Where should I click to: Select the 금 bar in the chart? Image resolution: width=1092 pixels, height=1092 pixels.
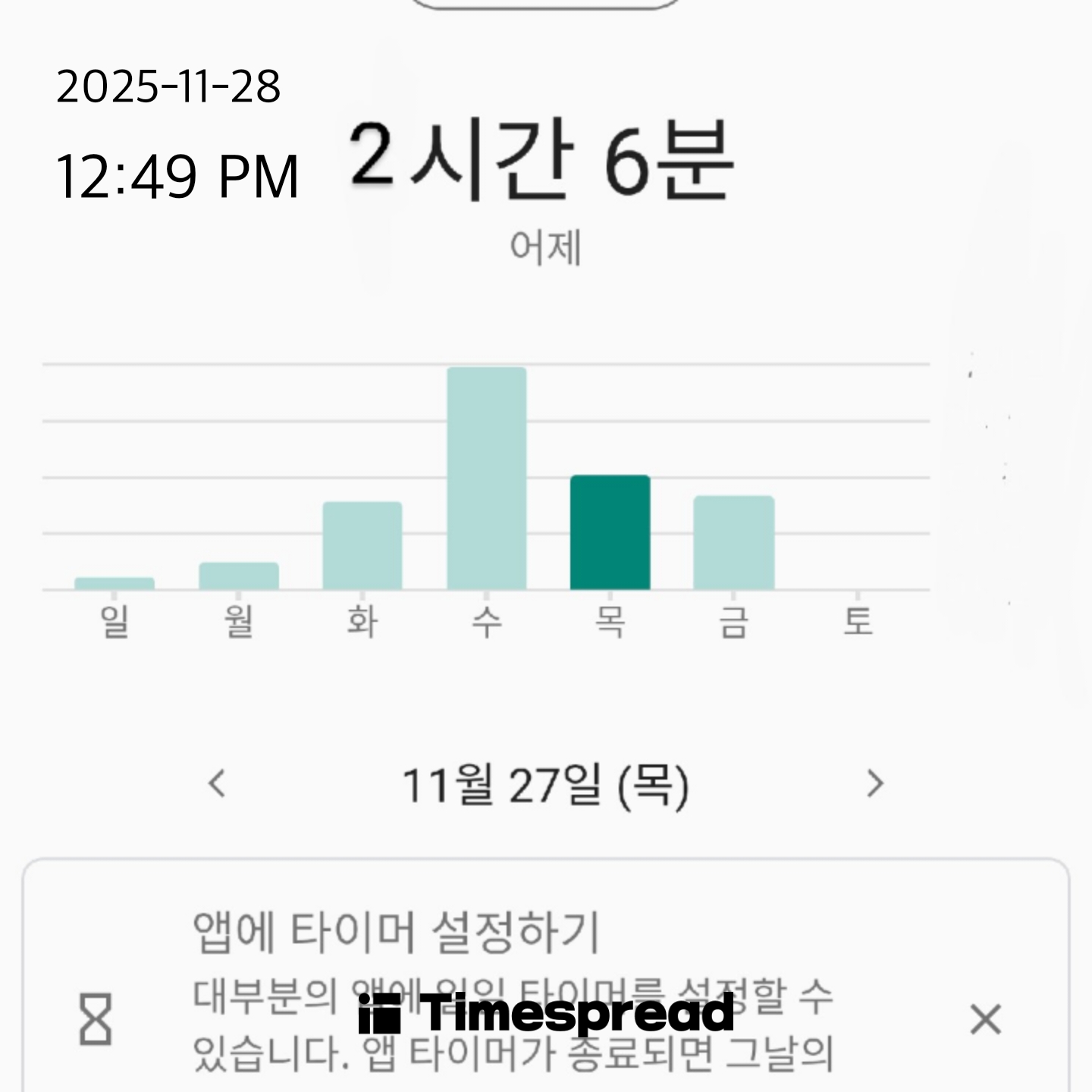(x=733, y=543)
